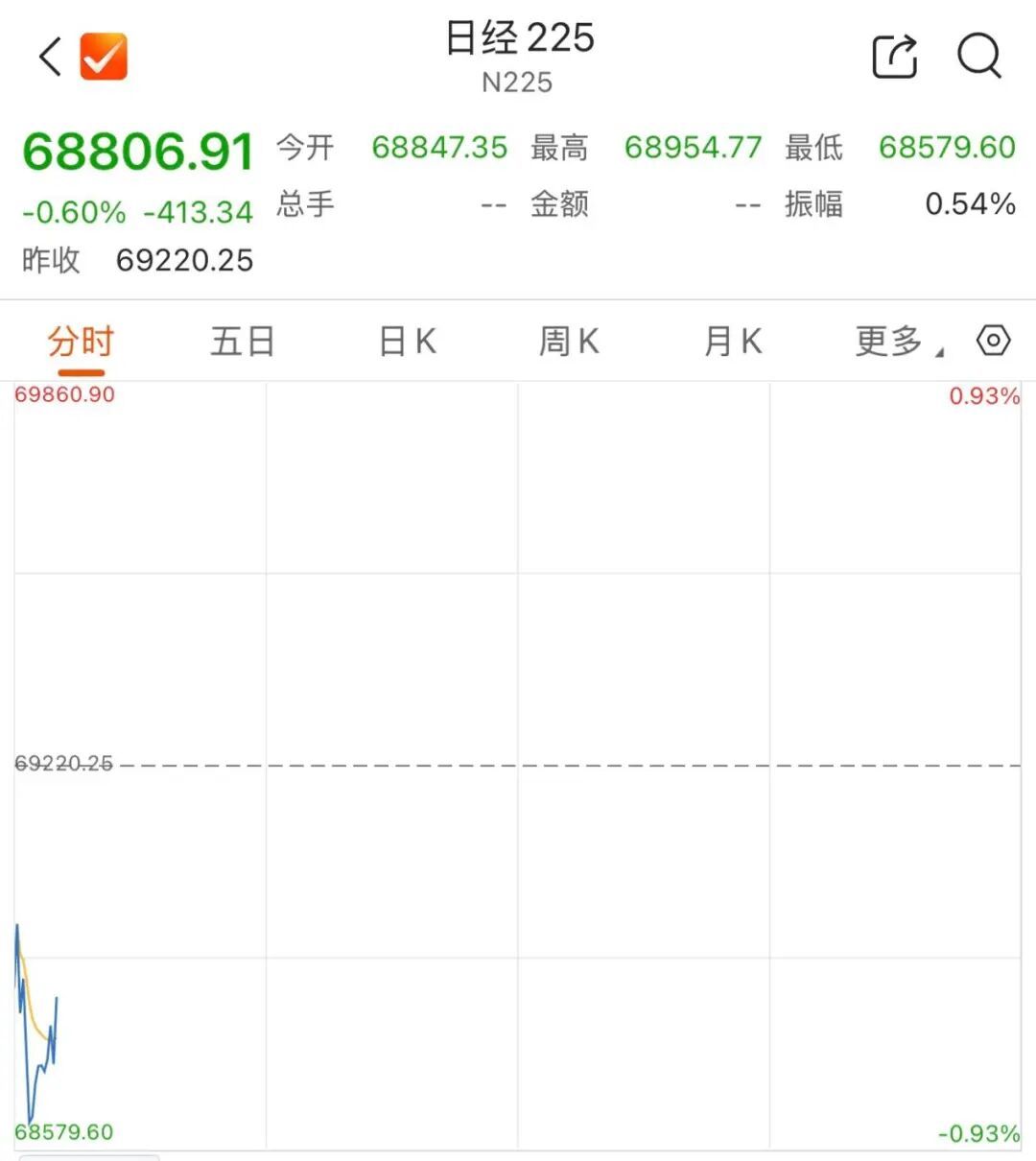Open chart settings hexagon icon
Image resolution: width=1036 pixels, height=1161 pixels.
(x=993, y=341)
